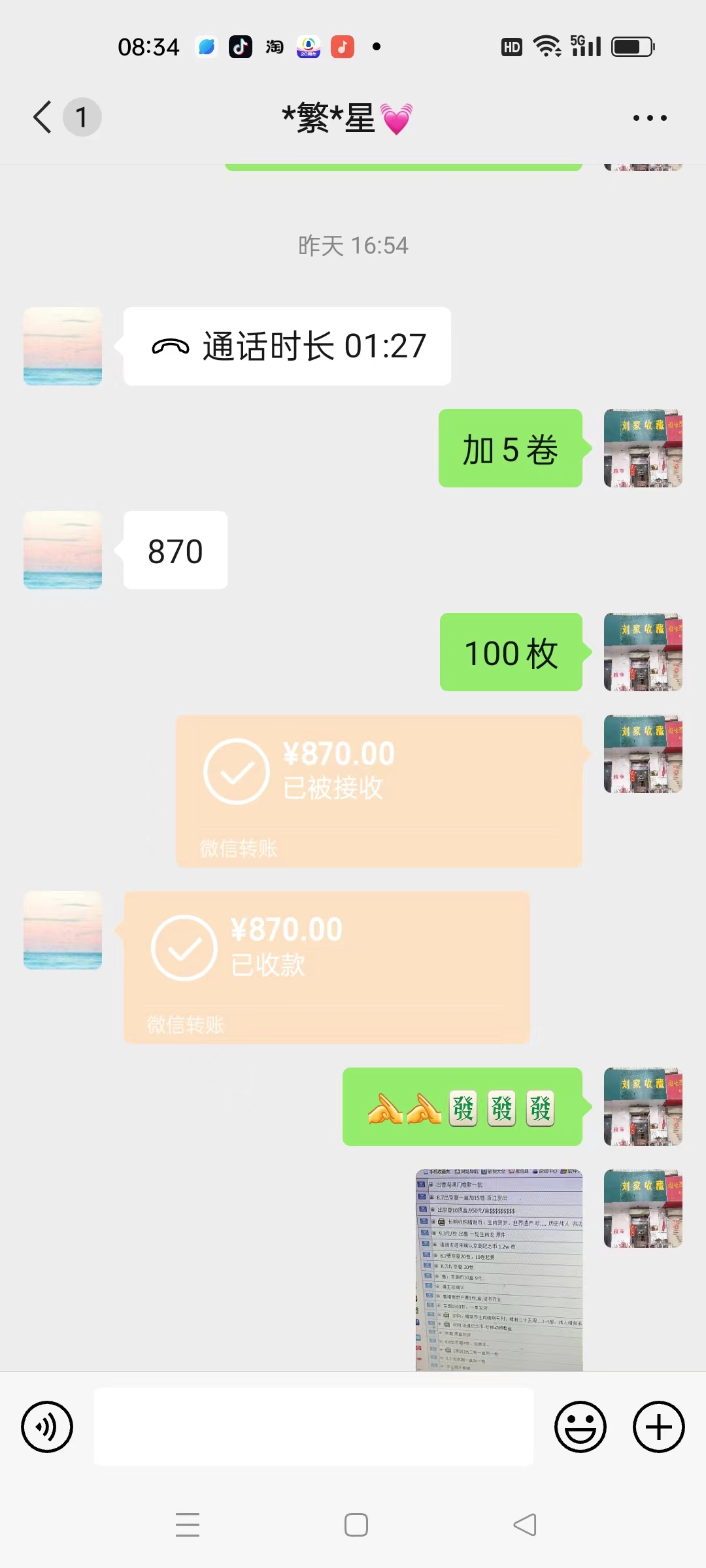Switch to voice message input
Viewport: 706px width, 1568px height.
[47, 1427]
